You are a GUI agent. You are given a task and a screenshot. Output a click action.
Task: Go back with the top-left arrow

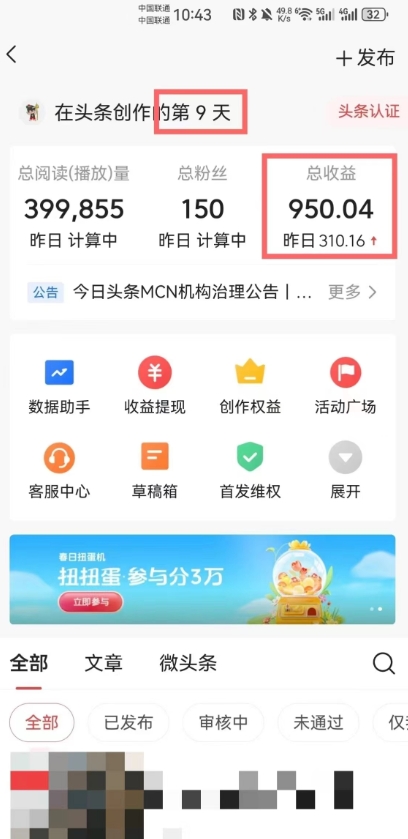click(x=12, y=55)
